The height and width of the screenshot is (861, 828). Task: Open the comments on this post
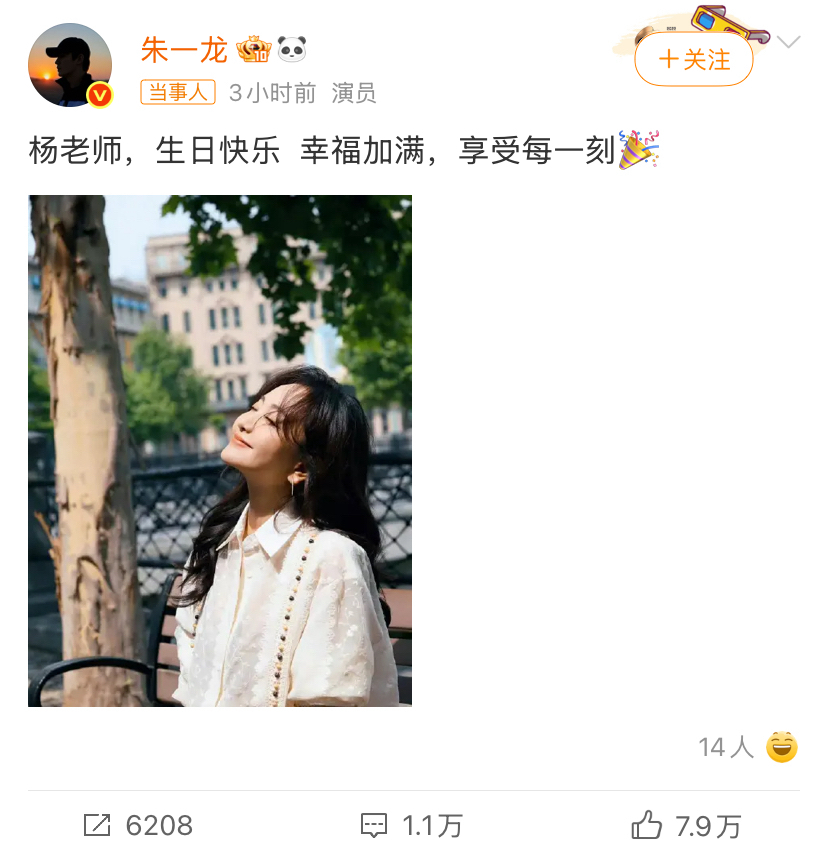click(411, 825)
